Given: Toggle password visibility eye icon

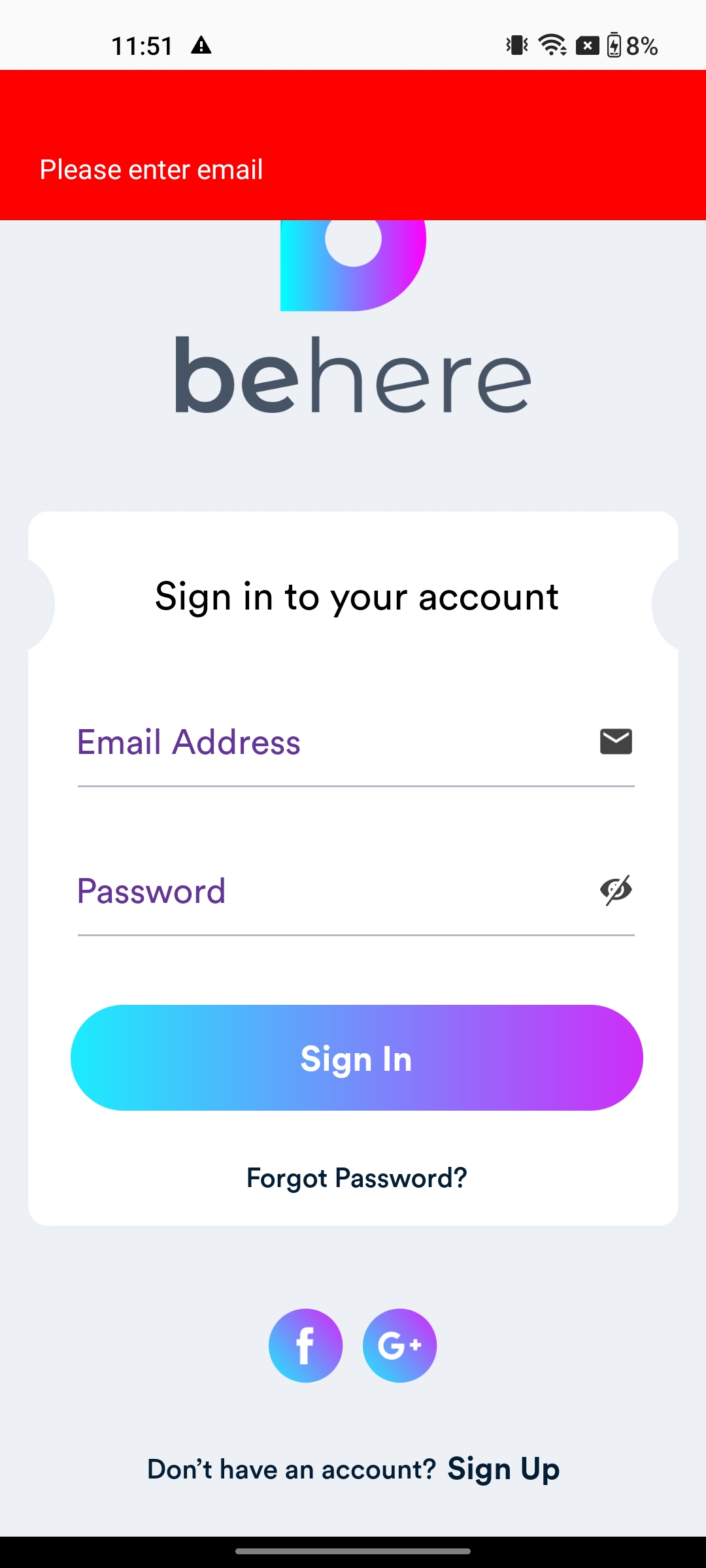Looking at the screenshot, I should click(616, 890).
